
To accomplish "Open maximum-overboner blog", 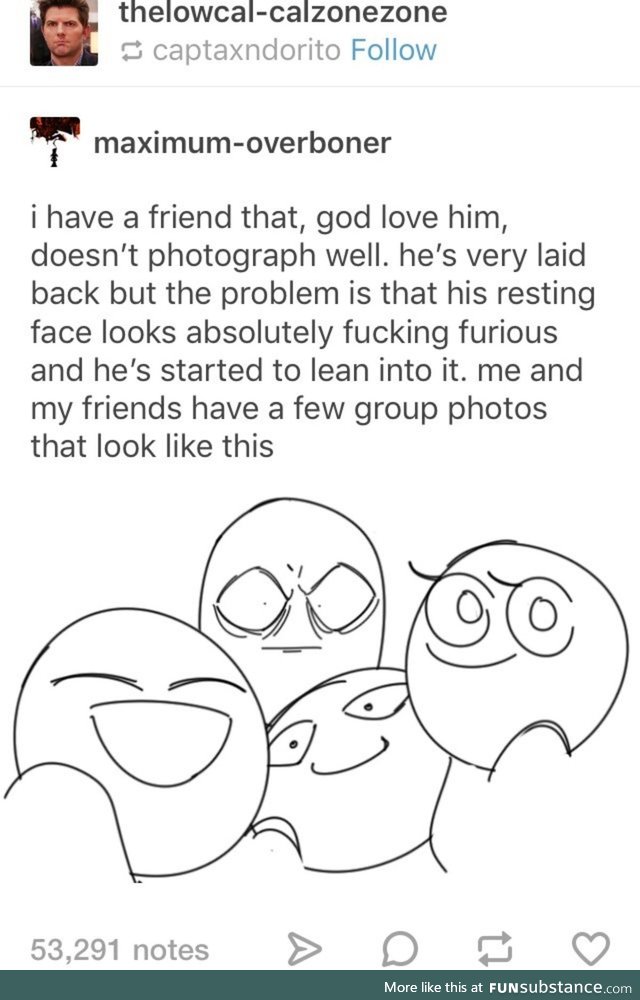I will (241, 143).
